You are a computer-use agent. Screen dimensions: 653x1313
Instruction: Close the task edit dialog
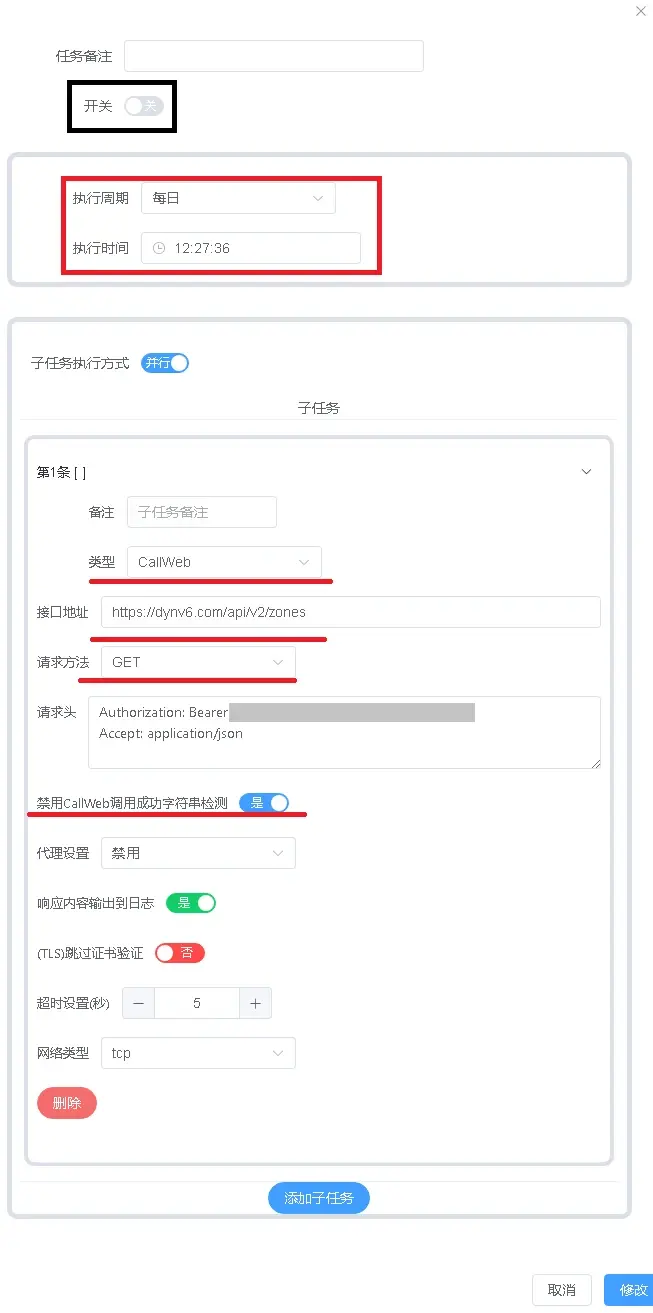[641, 11]
